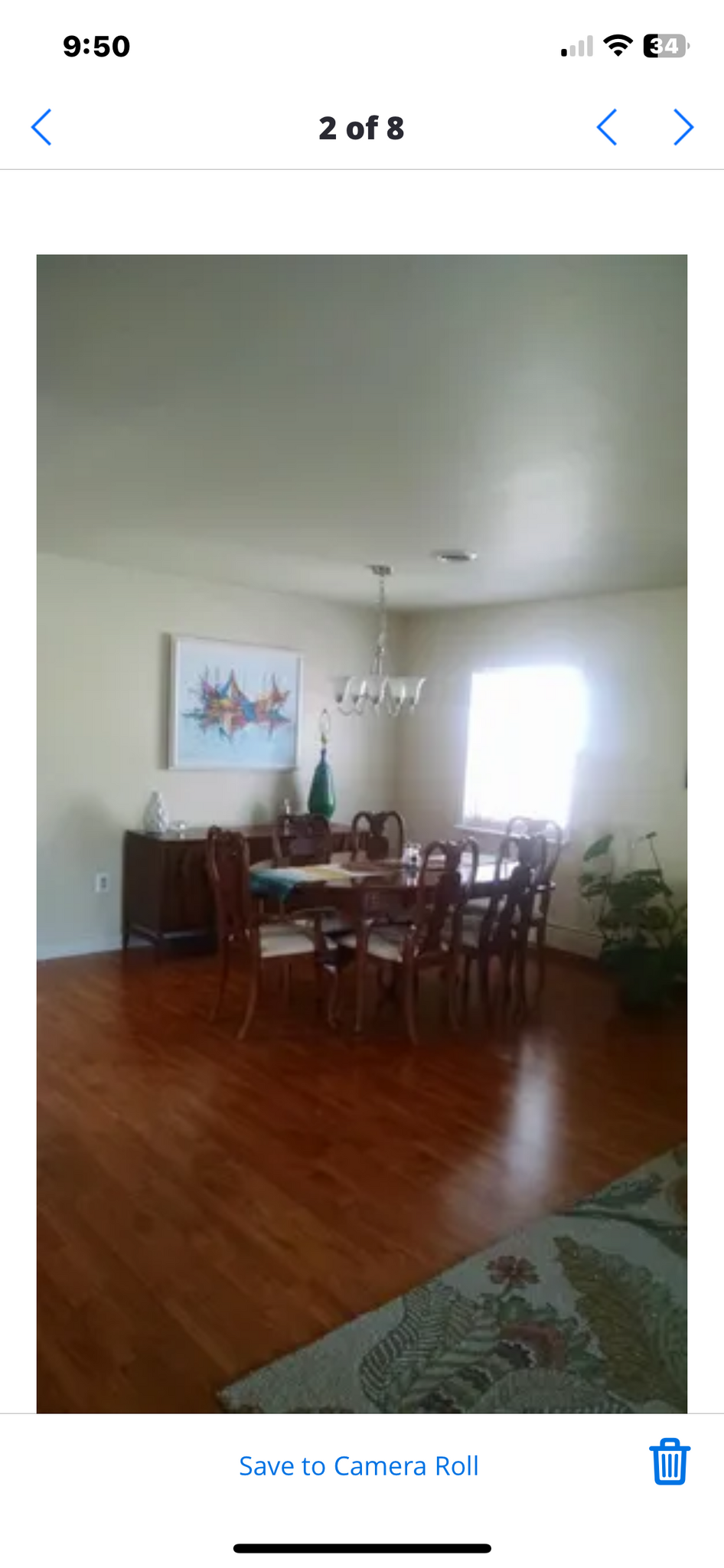Go back using the left chevron
Image resolution: width=724 pixels, height=1568 pixels.
tap(41, 127)
